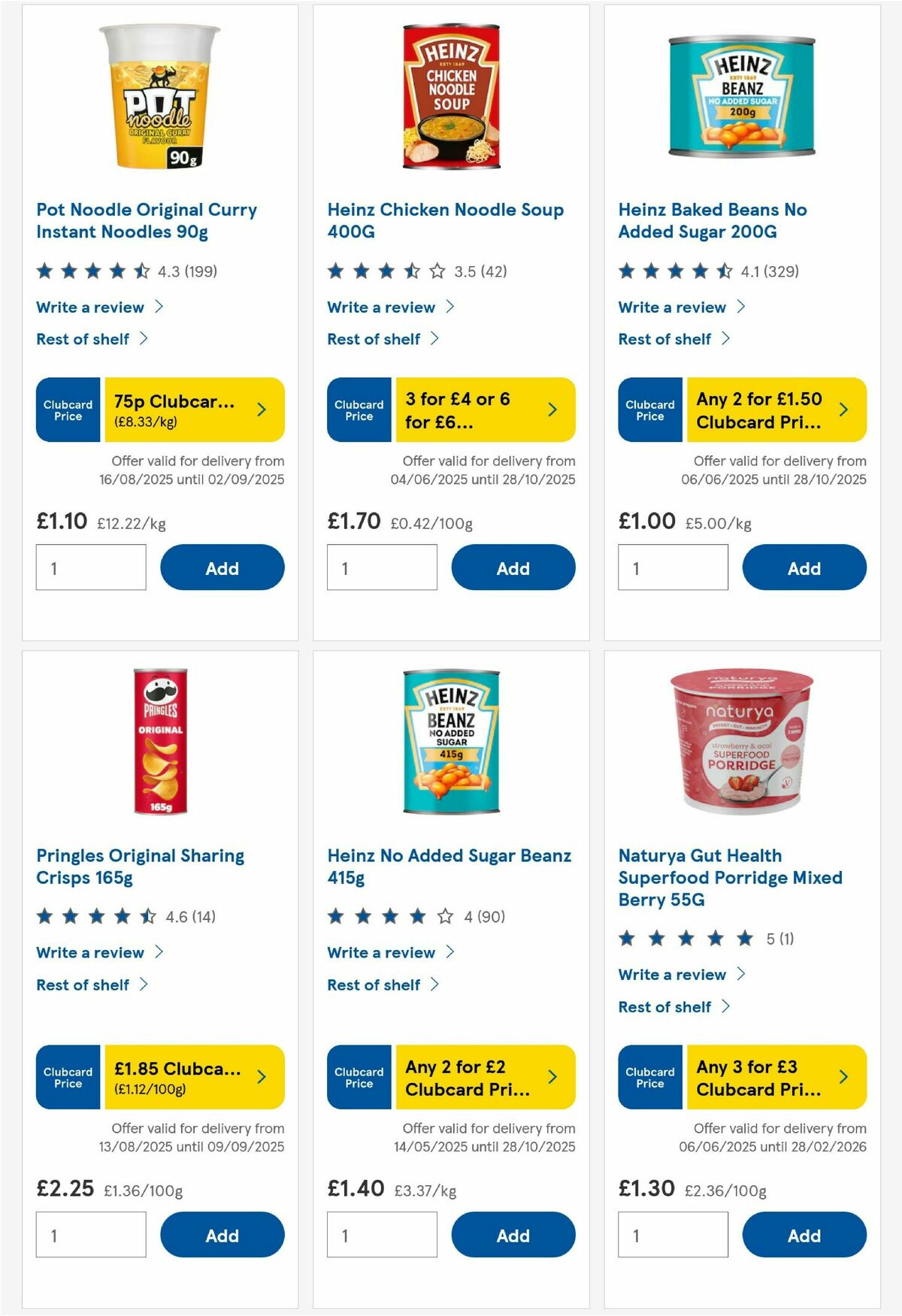This screenshot has height=1316, width=902.
Task: Click the arrow on Heinz Beanz Any 2 for £2 offer
Action: click(x=552, y=1077)
